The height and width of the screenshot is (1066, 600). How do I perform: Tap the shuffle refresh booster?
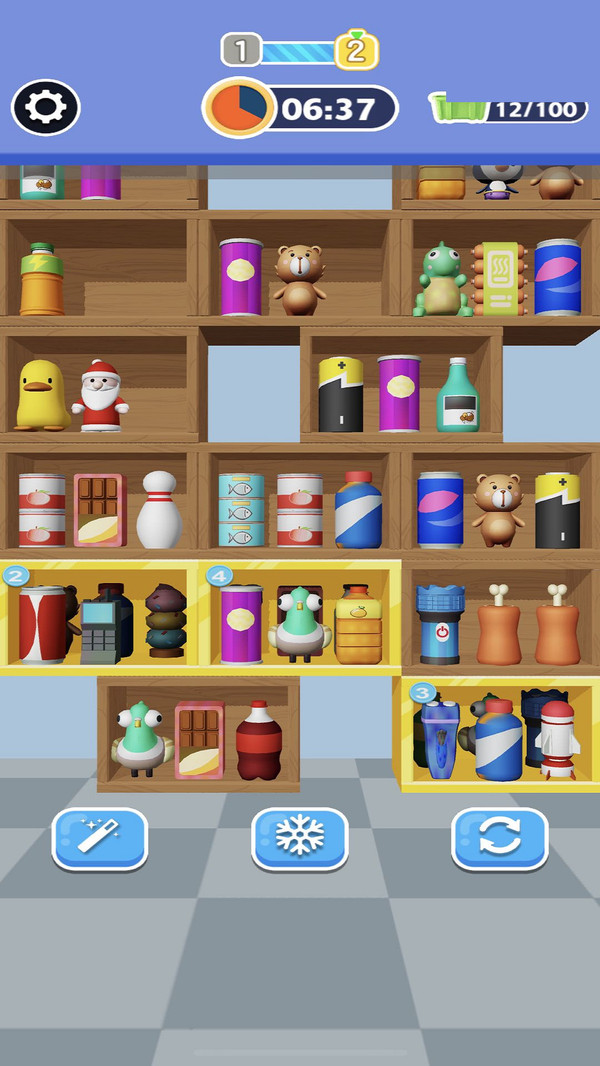pos(500,838)
